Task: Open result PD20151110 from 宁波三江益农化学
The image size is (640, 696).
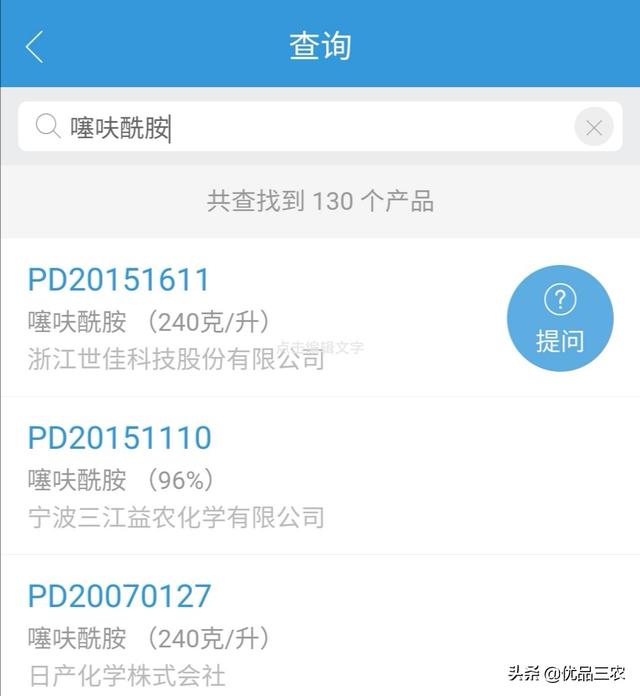Action: [x=320, y=476]
